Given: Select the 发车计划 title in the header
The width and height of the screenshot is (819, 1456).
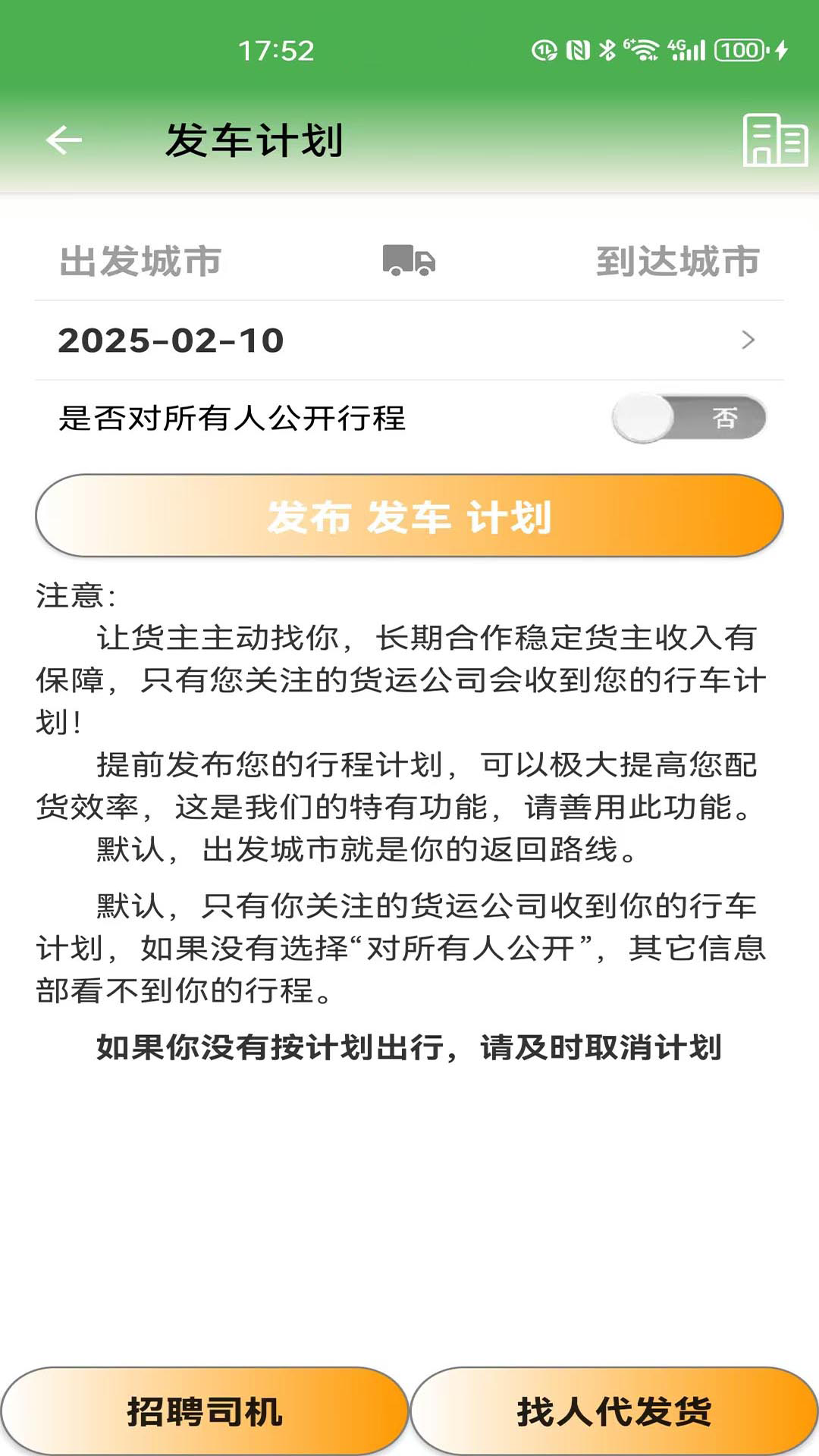Looking at the screenshot, I should click(254, 139).
